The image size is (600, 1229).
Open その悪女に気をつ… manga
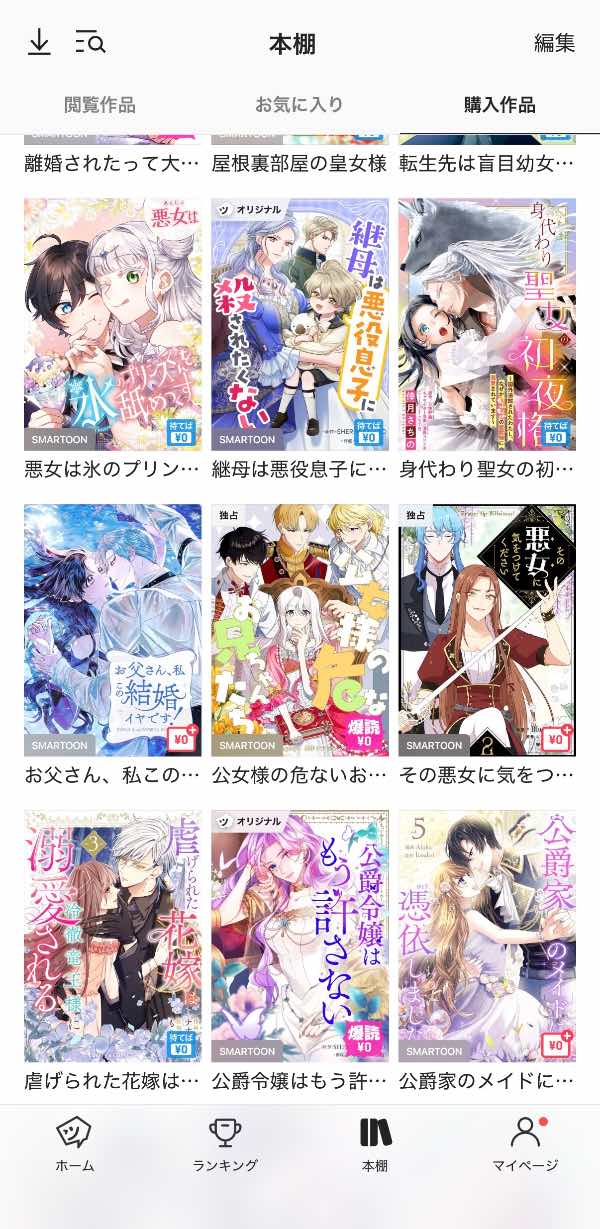click(x=487, y=630)
